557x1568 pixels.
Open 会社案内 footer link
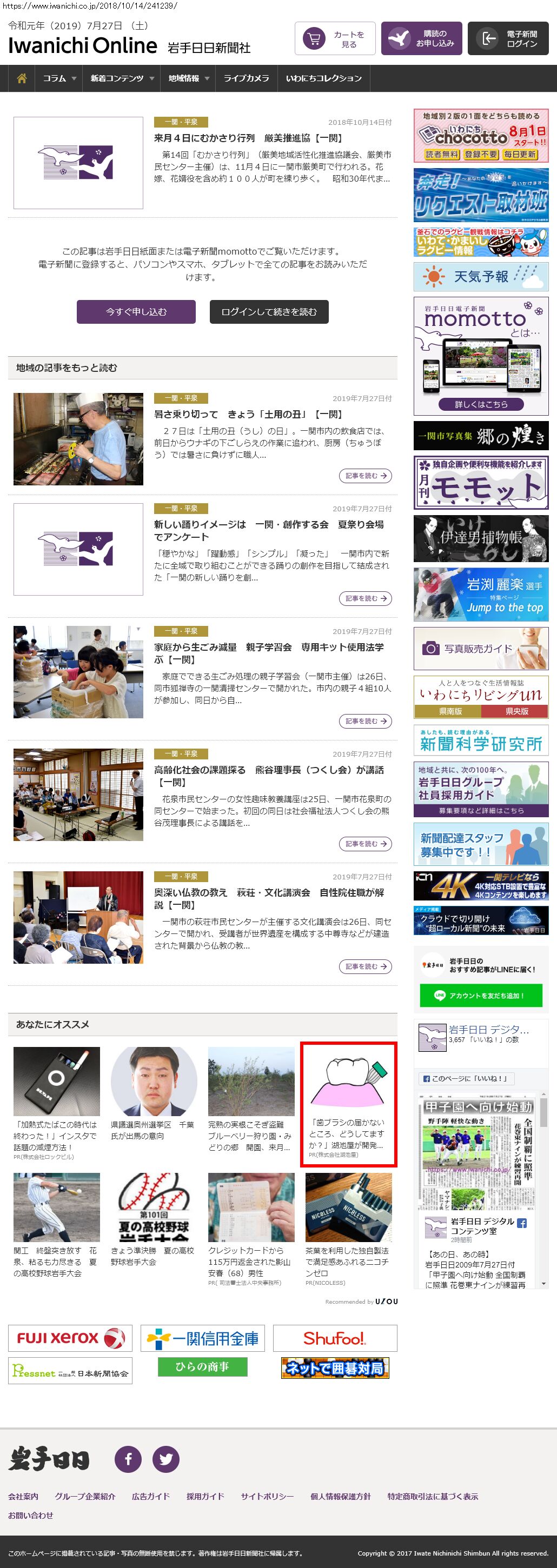23,1496
